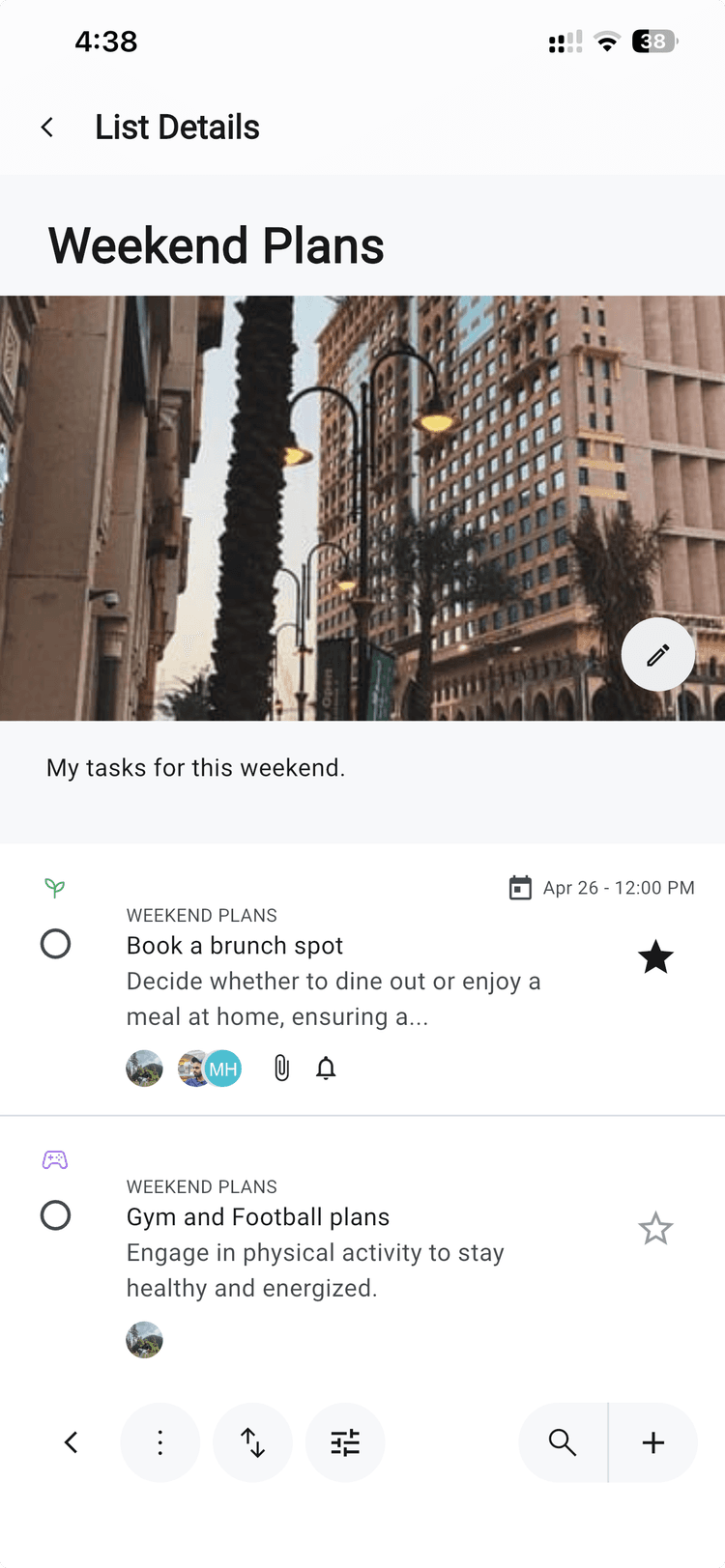Add a new task with plus button
725x1568 pixels.
652,1441
